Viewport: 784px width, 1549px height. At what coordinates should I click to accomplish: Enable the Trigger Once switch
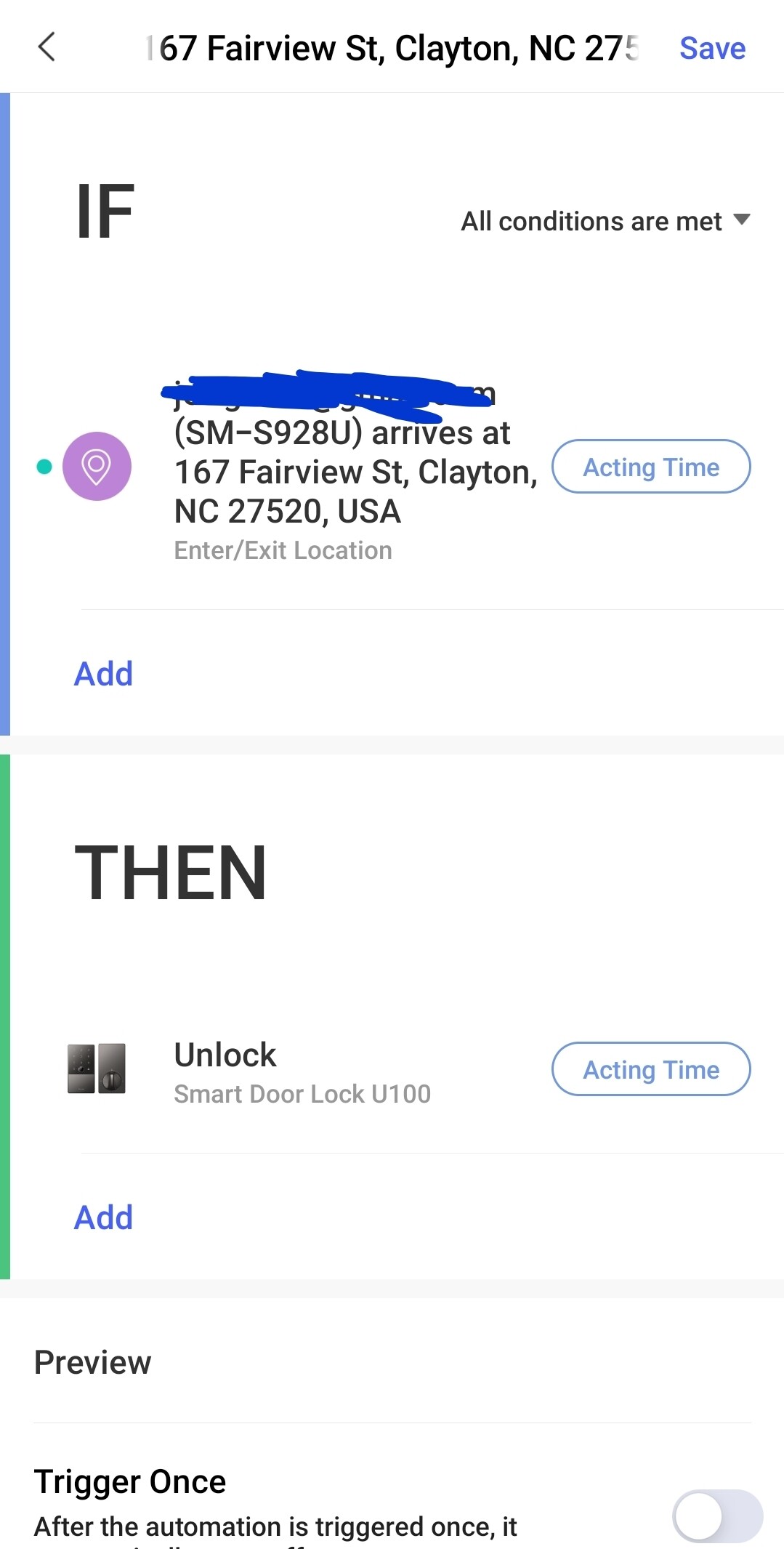716,1516
